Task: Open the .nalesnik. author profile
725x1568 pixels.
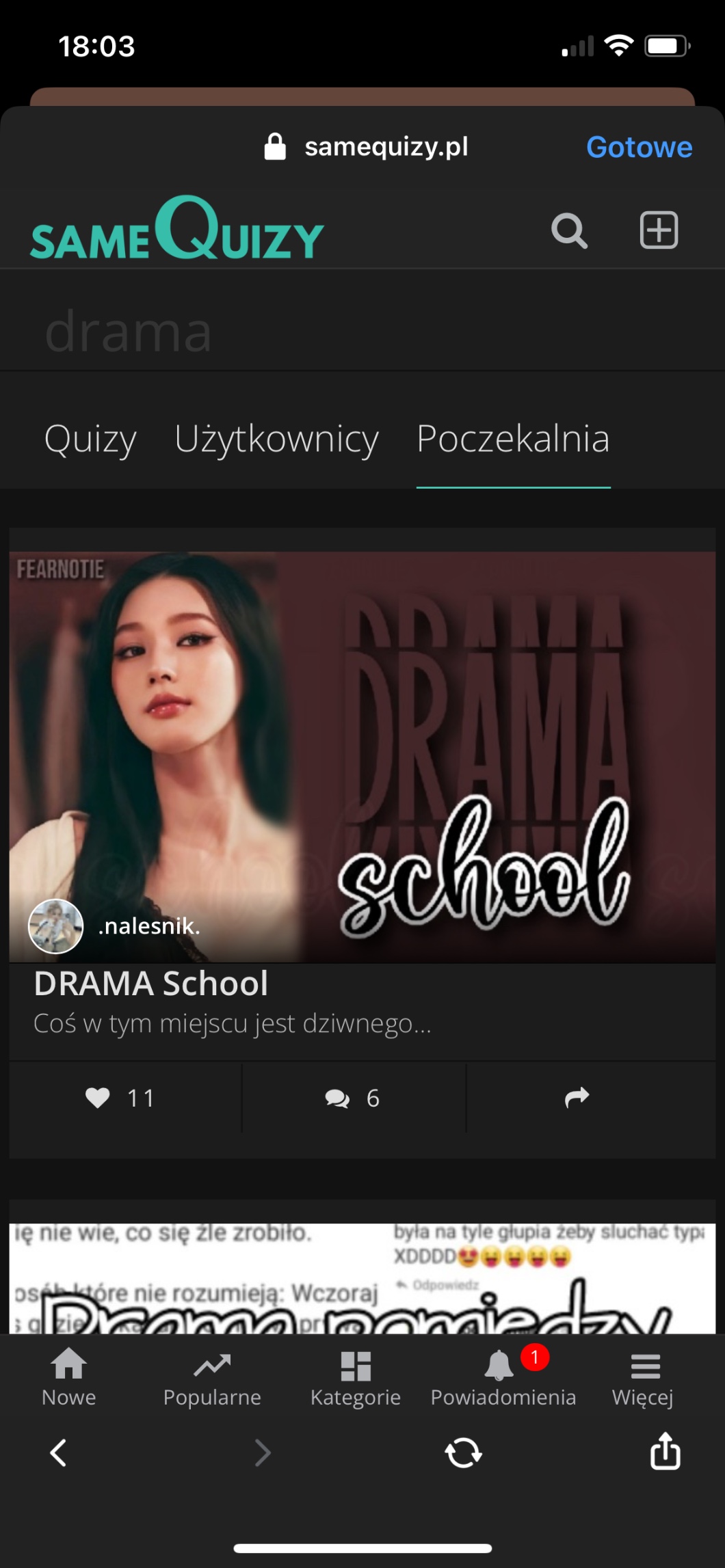Action: click(x=148, y=926)
